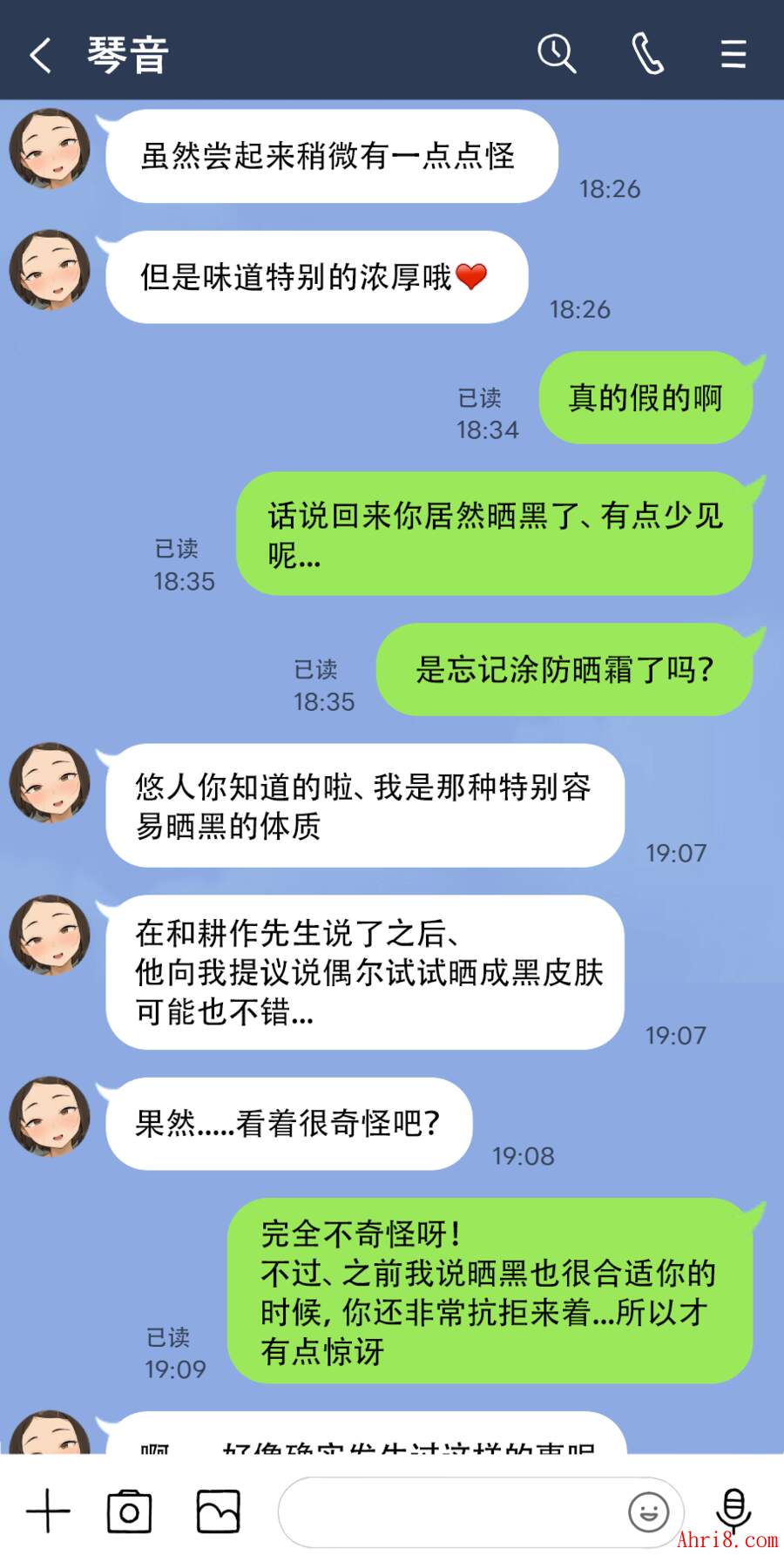Viewport: 784px width, 1555px height.
Task: Focus the message input field
Action: [449, 1511]
